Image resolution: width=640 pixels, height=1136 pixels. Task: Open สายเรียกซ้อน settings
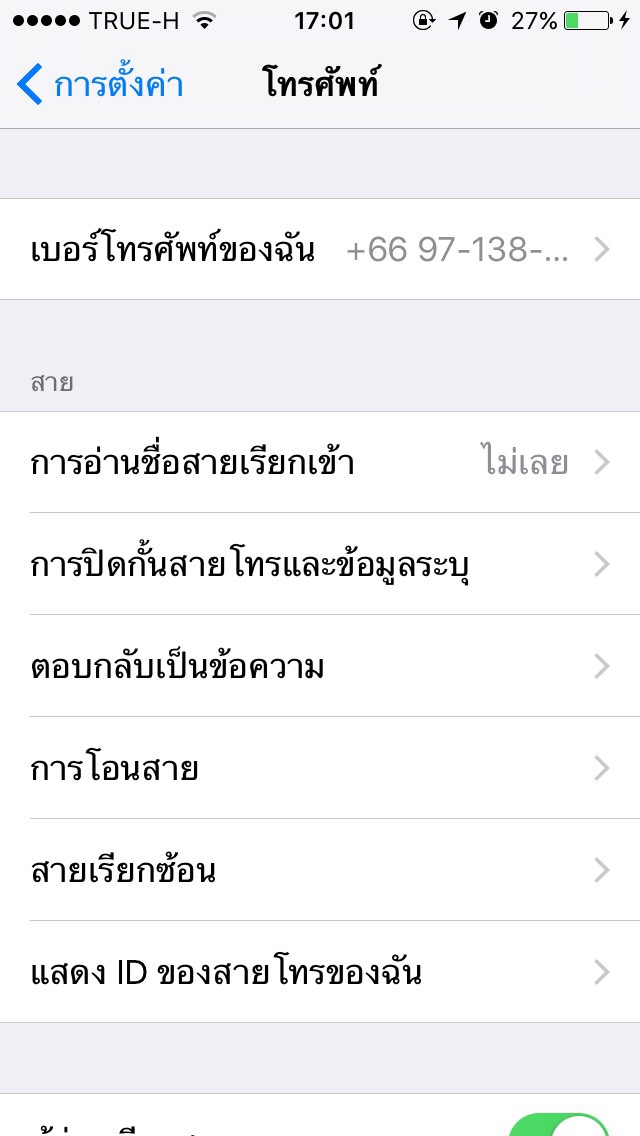(320, 871)
